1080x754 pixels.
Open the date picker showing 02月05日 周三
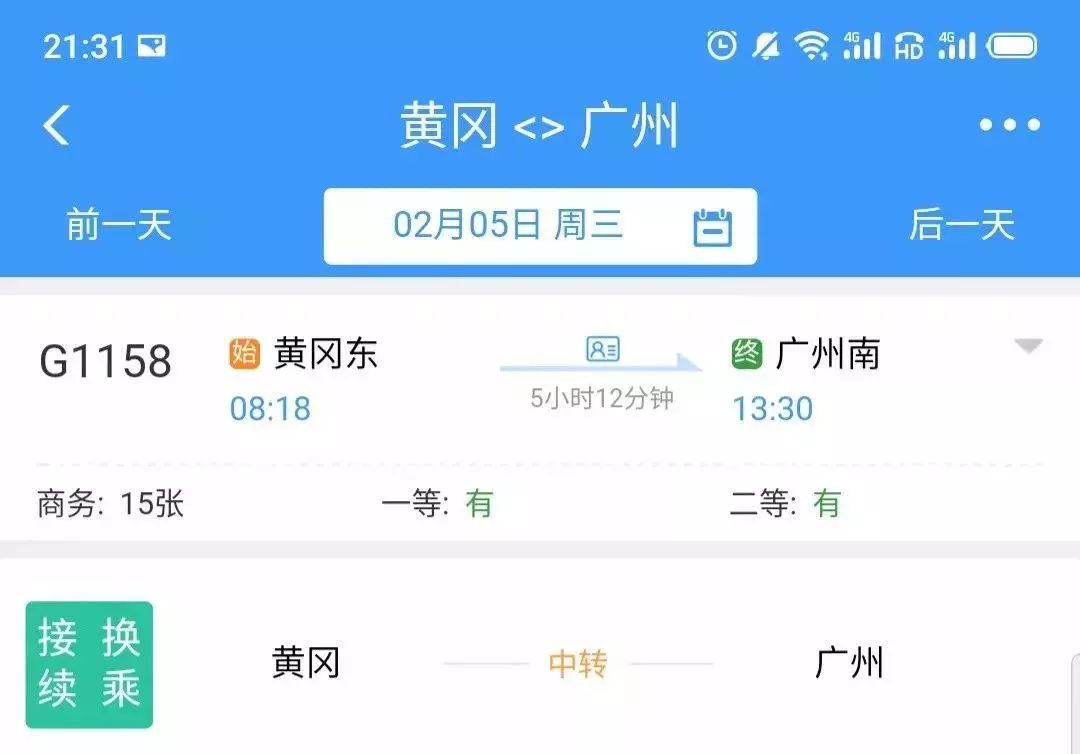coord(540,226)
